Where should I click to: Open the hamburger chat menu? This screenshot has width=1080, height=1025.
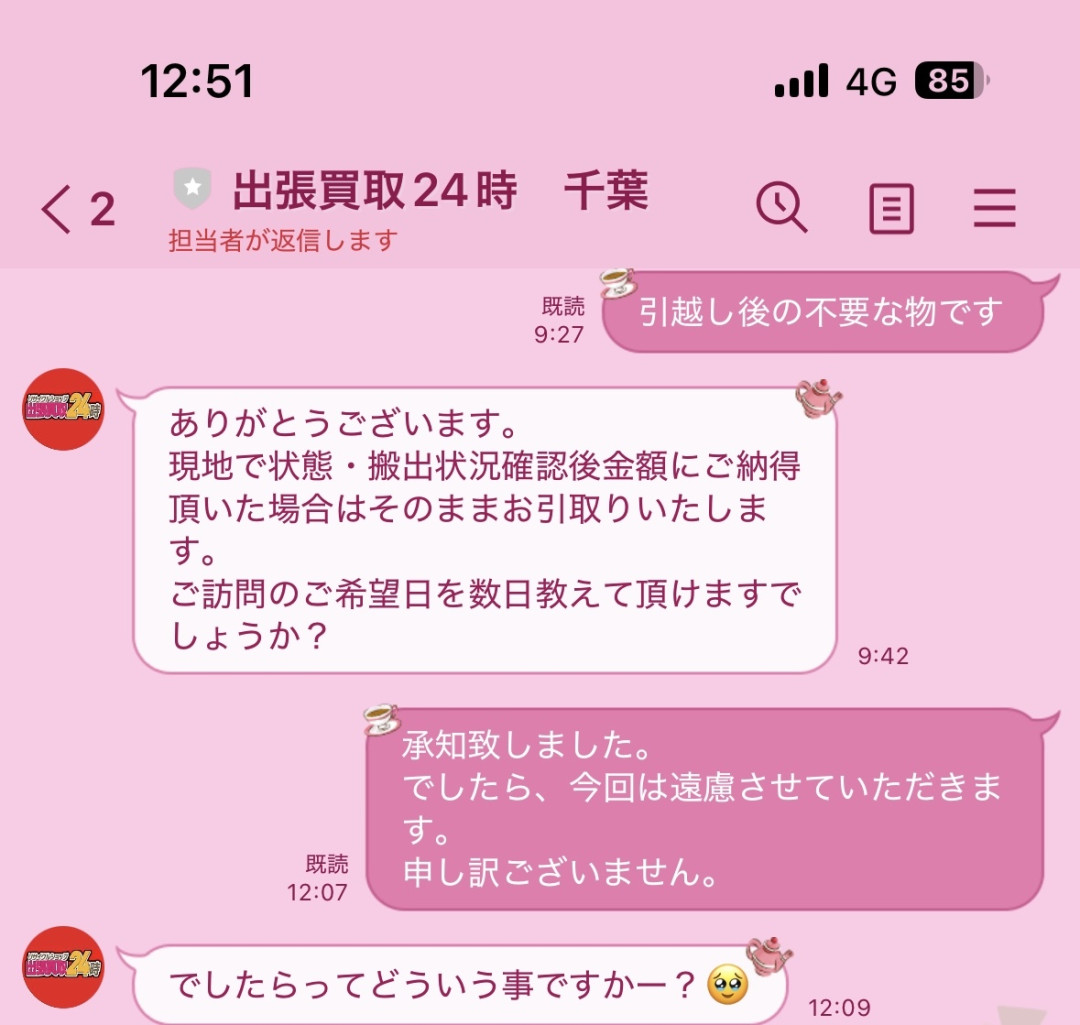coord(994,209)
